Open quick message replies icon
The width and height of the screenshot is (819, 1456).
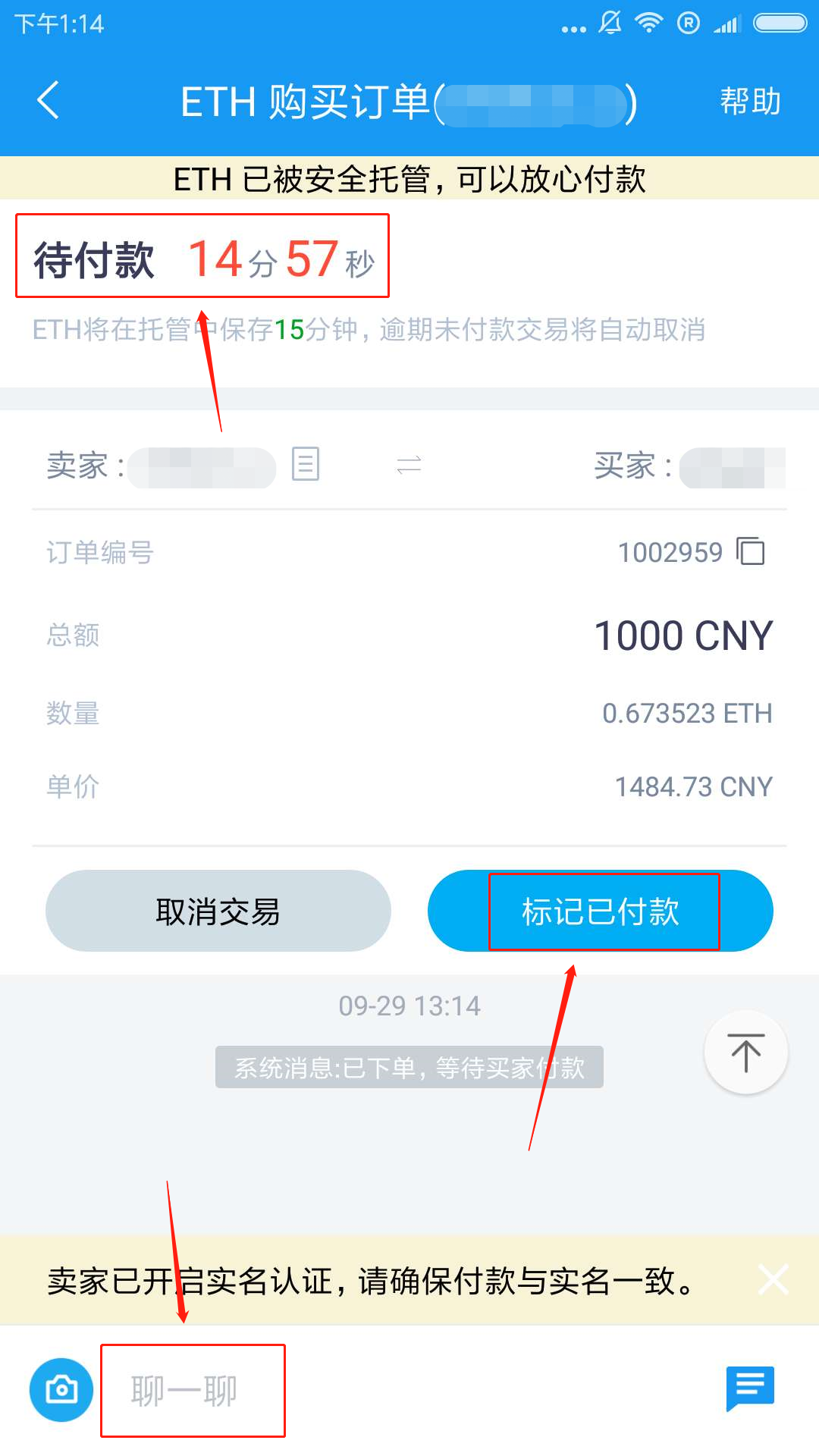point(749,1388)
